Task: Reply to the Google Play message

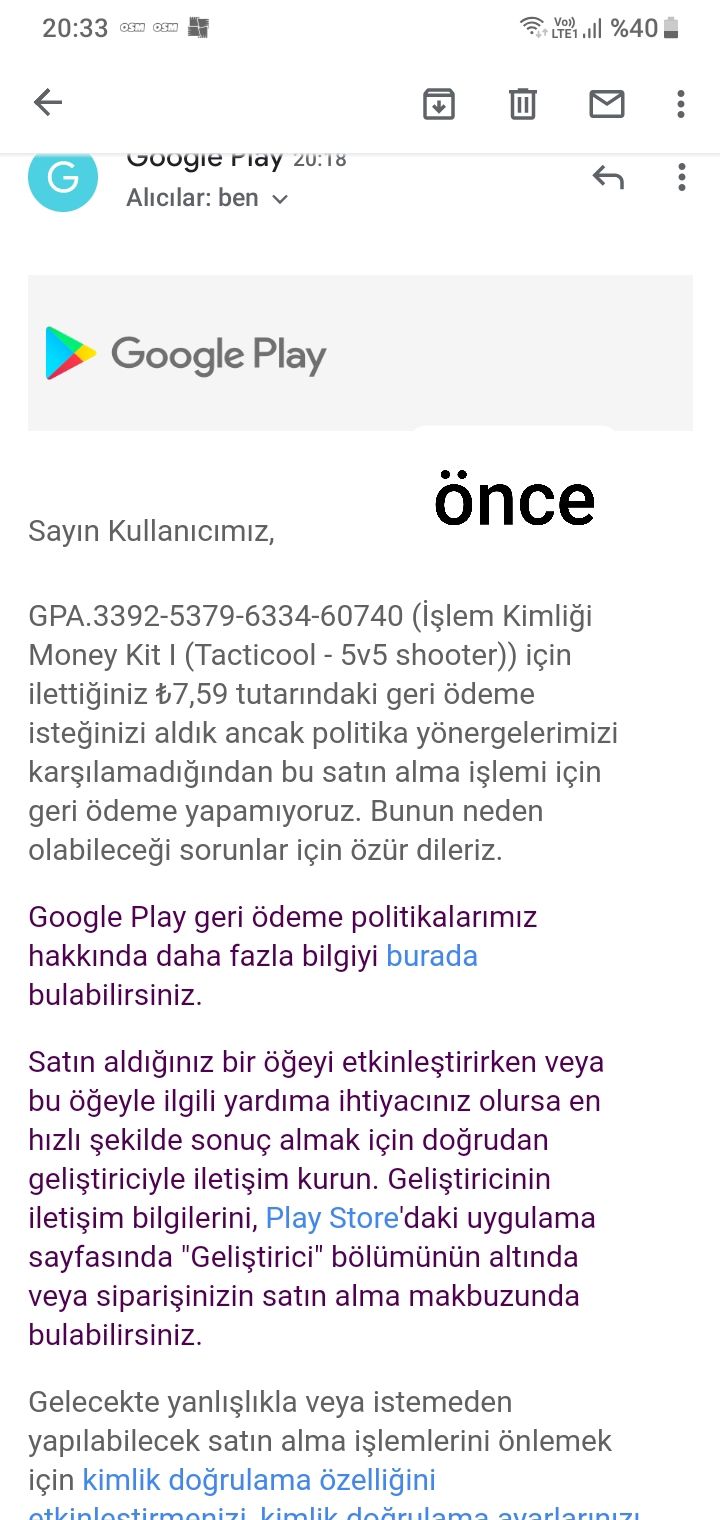Action: pyautogui.click(x=608, y=178)
